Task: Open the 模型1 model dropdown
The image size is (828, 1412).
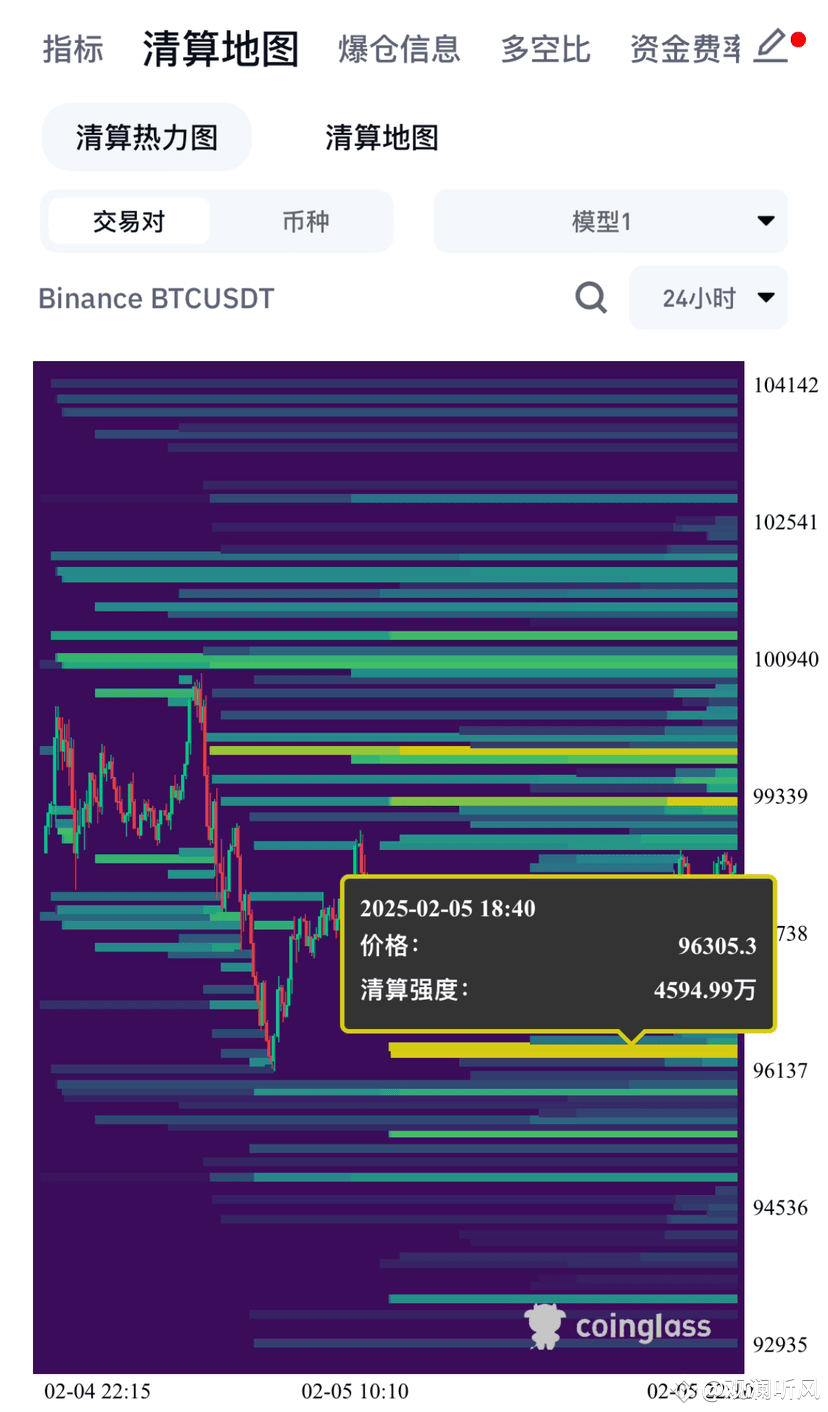Action: tap(610, 221)
